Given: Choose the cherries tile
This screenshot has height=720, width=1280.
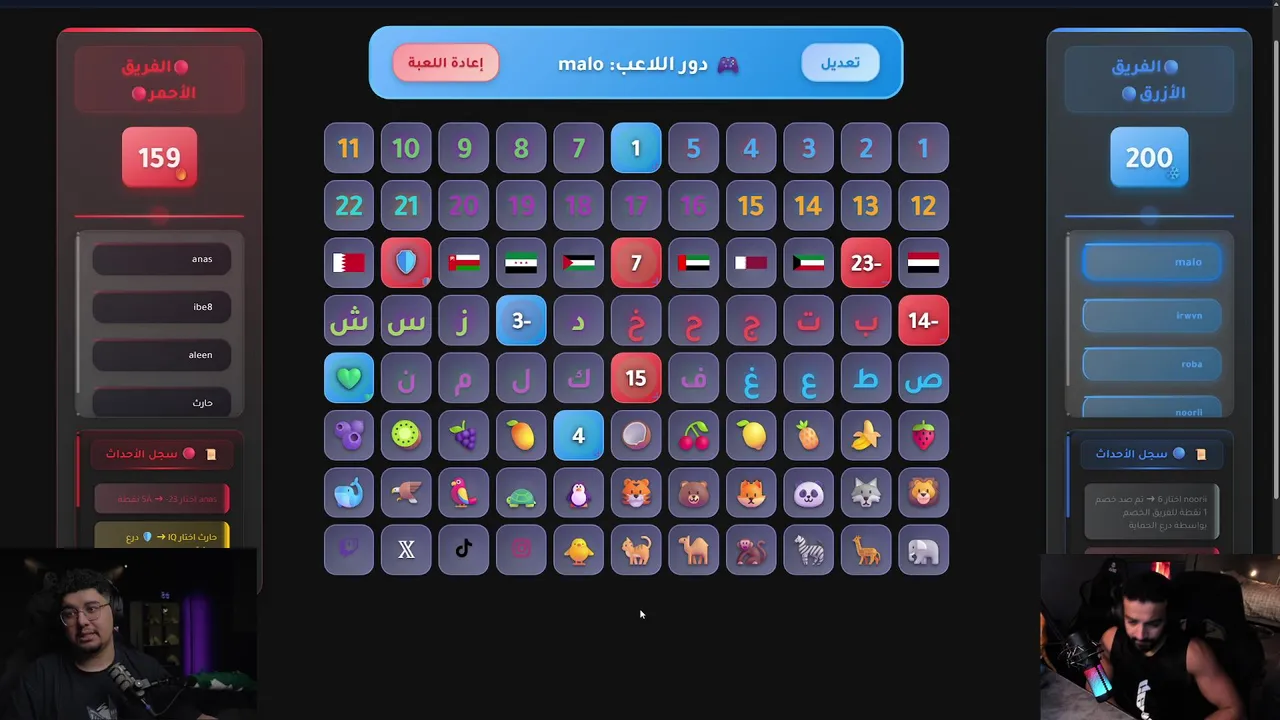Looking at the screenshot, I should 693,436.
